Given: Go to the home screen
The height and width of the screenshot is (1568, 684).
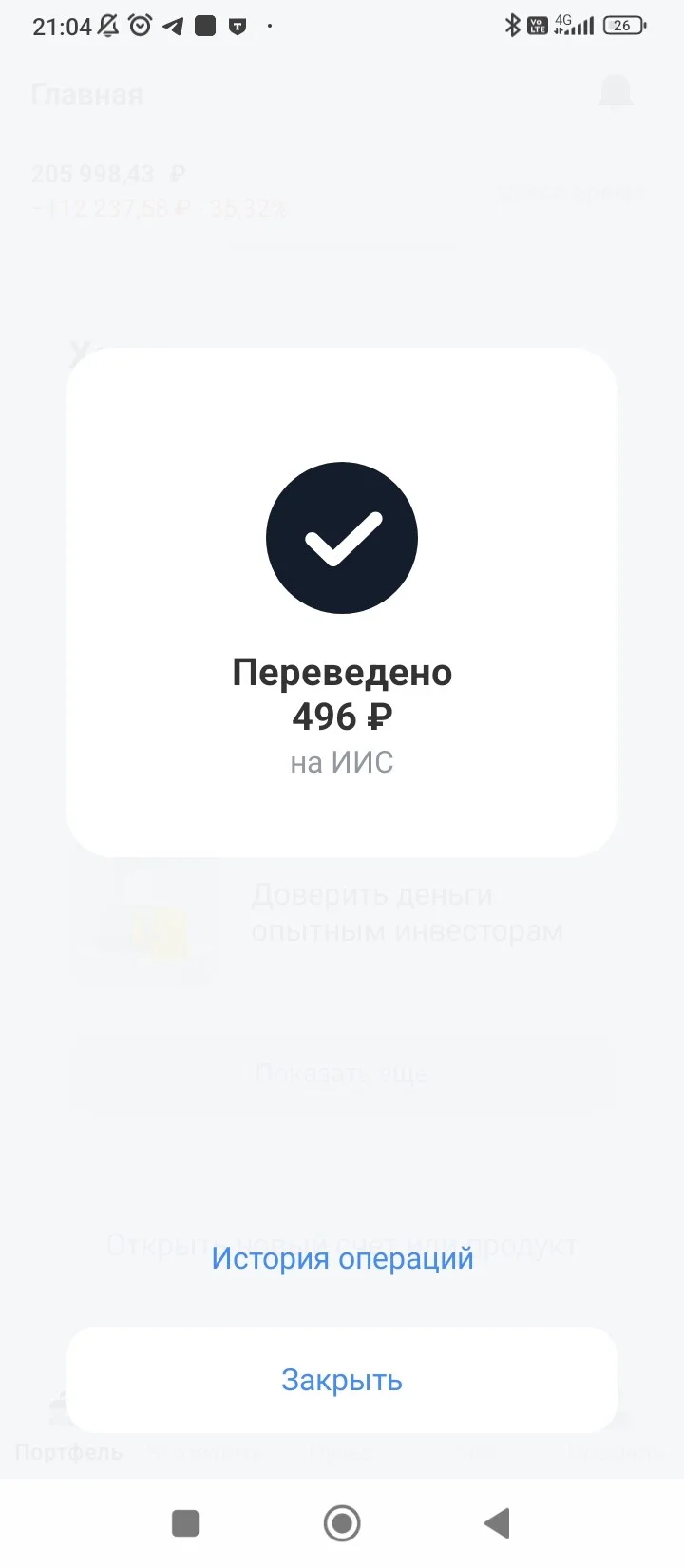Looking at the screenshot, I should coord(342,1523).
